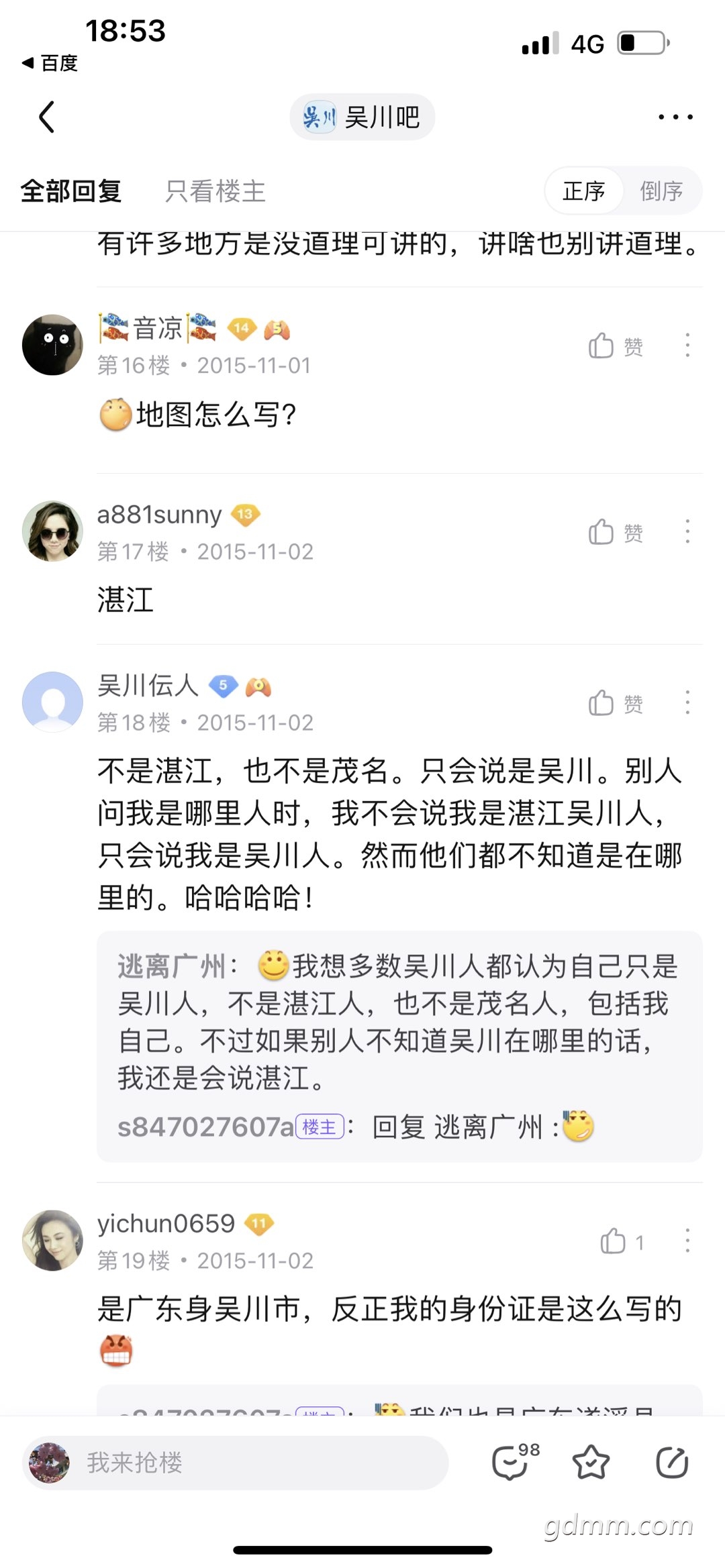
Task: Like yichun0659's reply
Action: 620,1242
